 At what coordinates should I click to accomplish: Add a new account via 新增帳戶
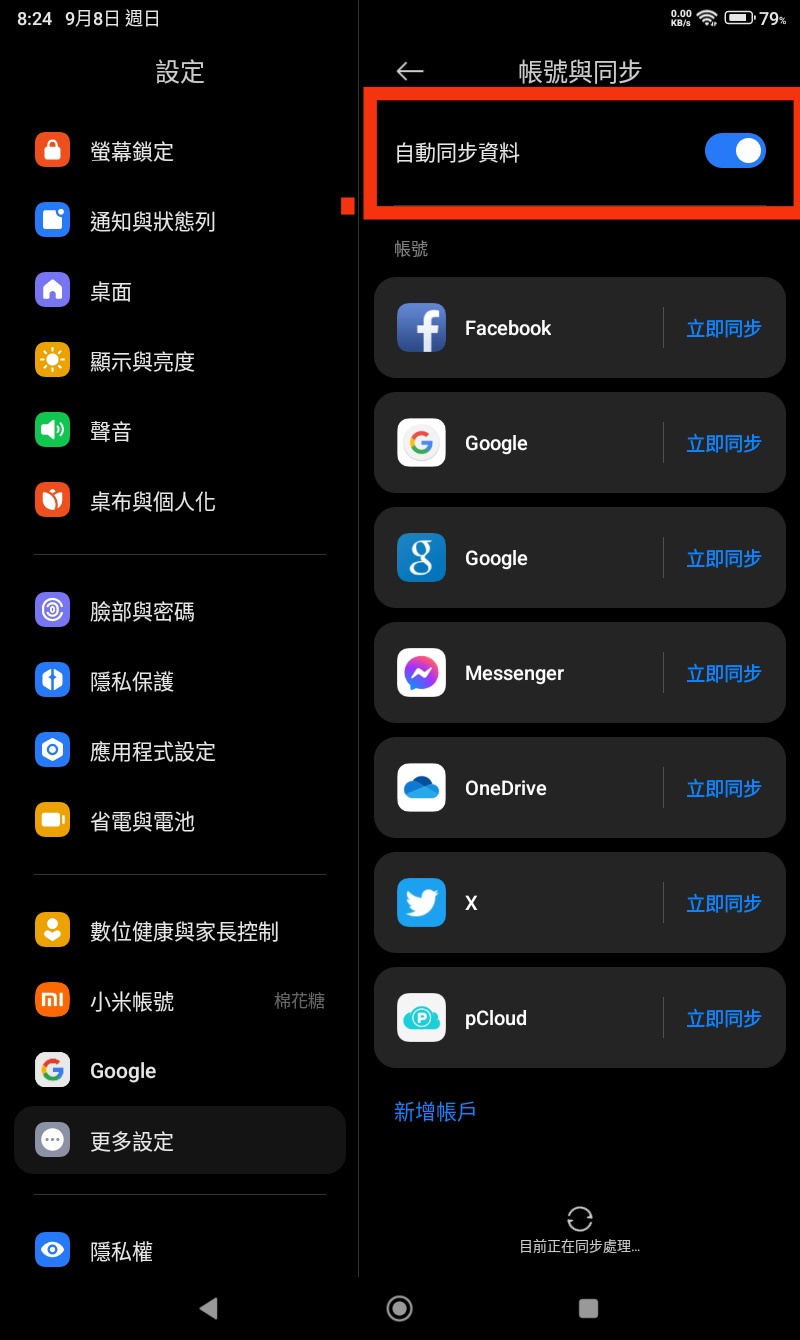[435, 1111]
